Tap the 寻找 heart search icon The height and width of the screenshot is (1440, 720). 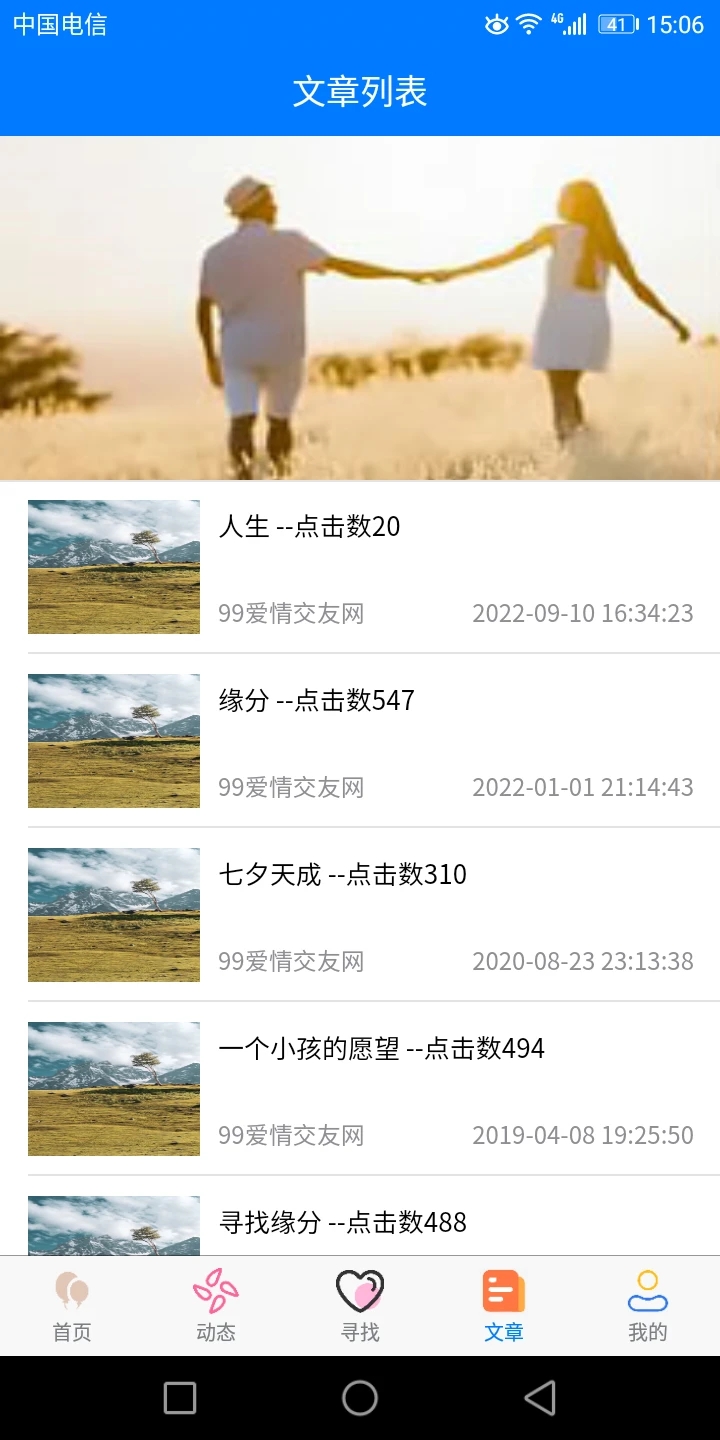click(x=359, y=1291)
